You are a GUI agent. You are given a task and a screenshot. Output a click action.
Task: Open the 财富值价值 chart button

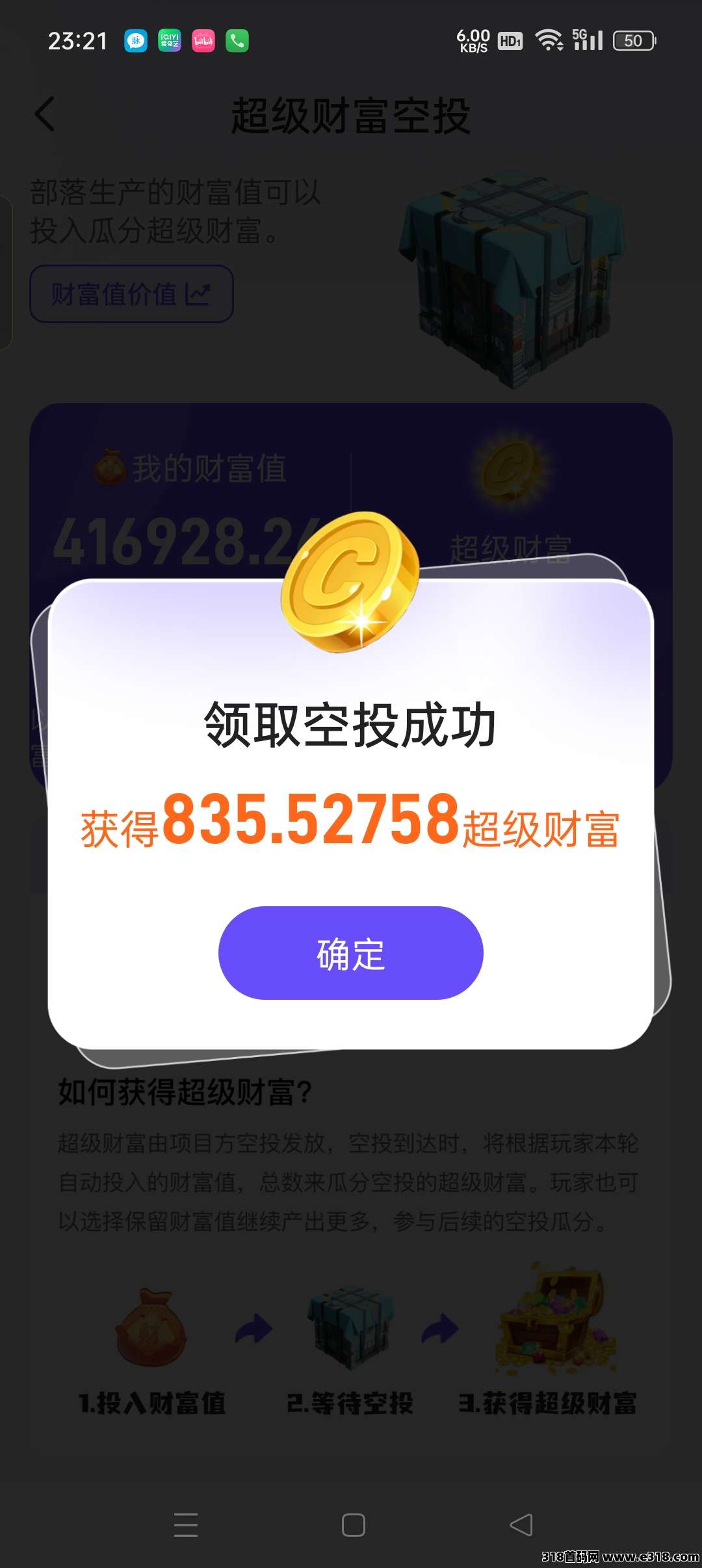coord(131,294)
